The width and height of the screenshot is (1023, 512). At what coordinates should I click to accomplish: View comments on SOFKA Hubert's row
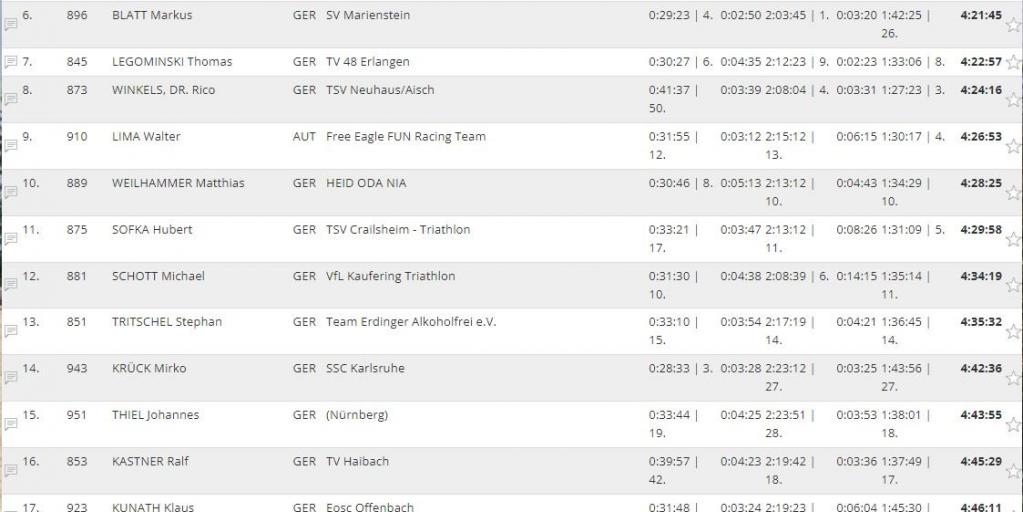click(11, 239)
